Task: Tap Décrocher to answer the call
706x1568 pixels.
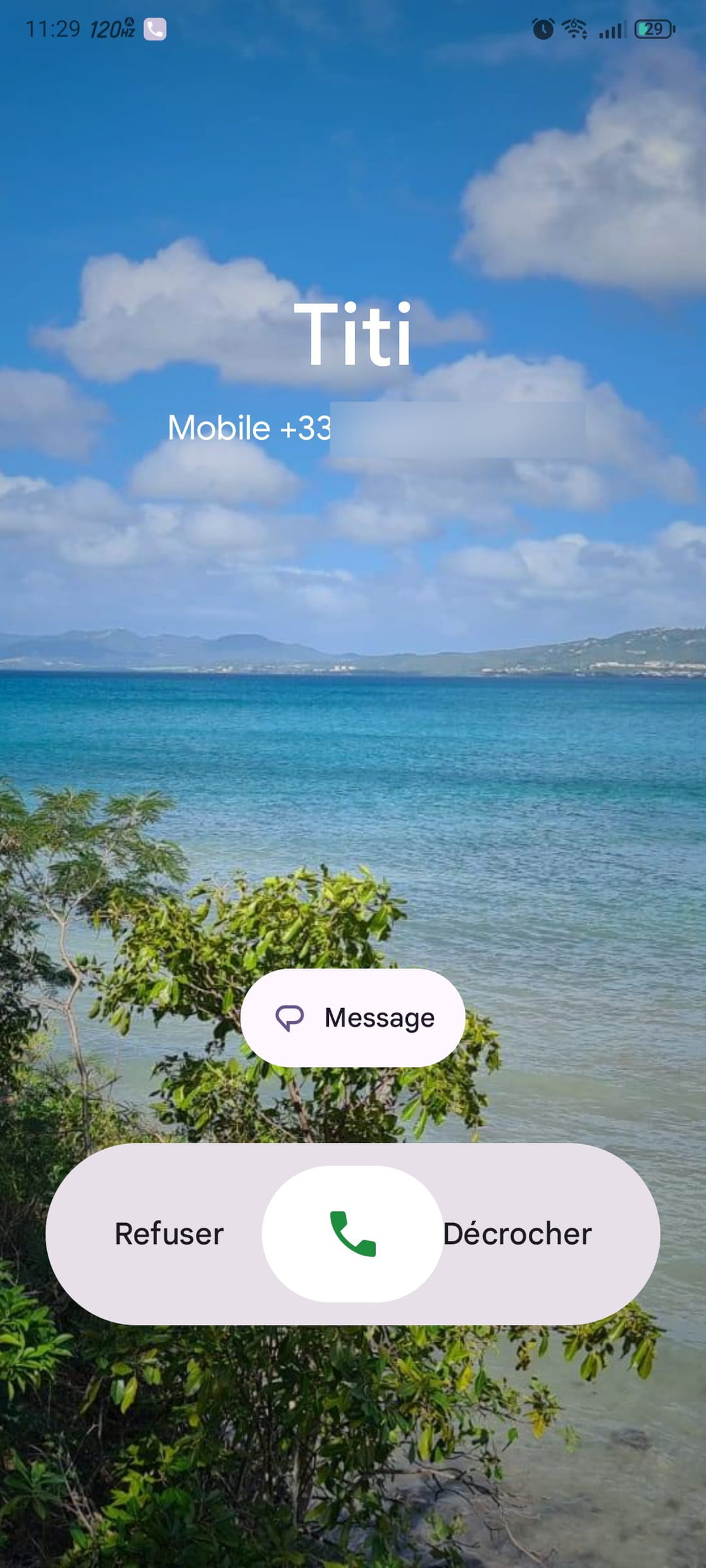Action: point(517,1234)
